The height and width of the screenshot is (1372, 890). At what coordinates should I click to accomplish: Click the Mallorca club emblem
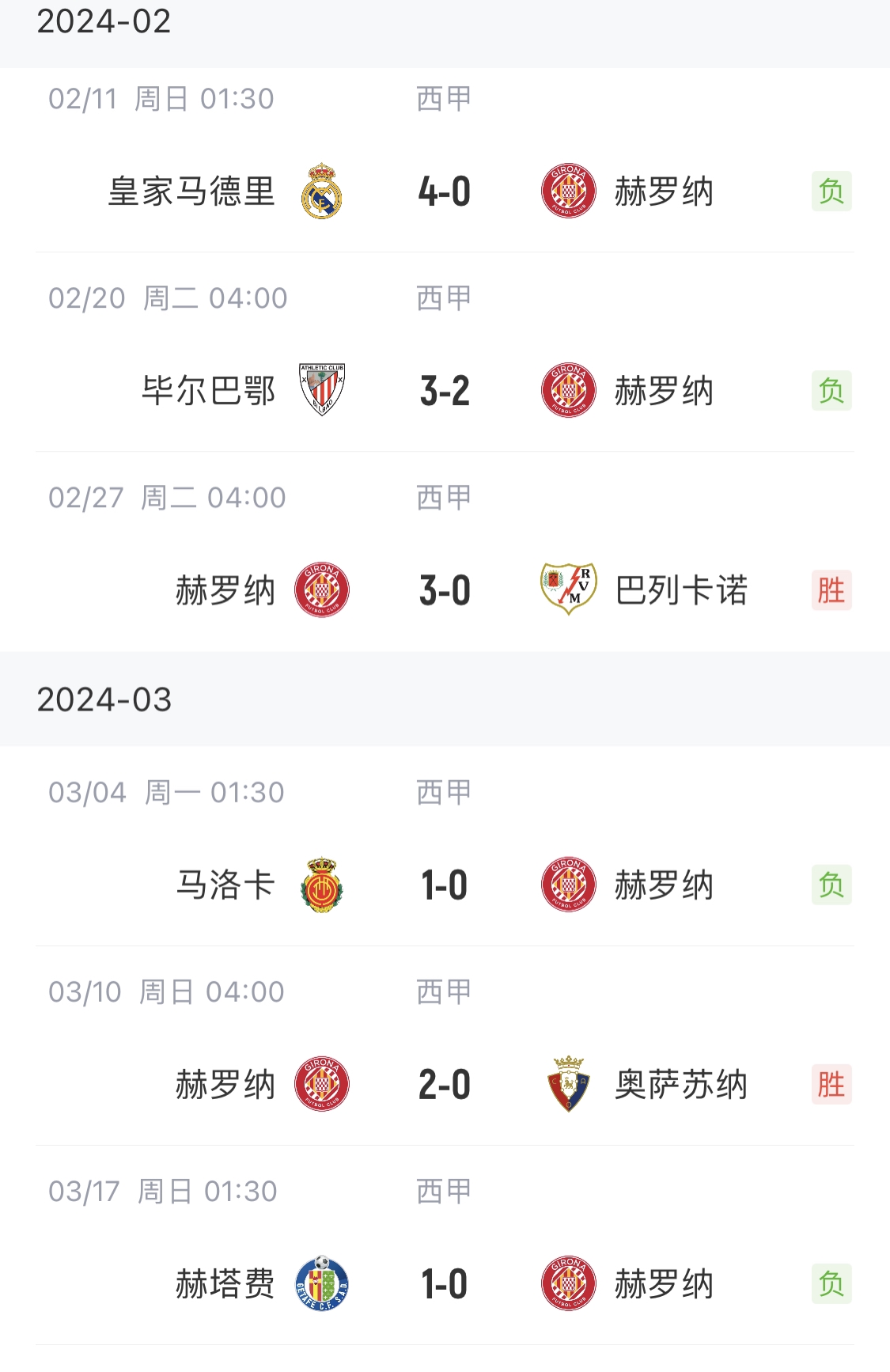[323, 885]
